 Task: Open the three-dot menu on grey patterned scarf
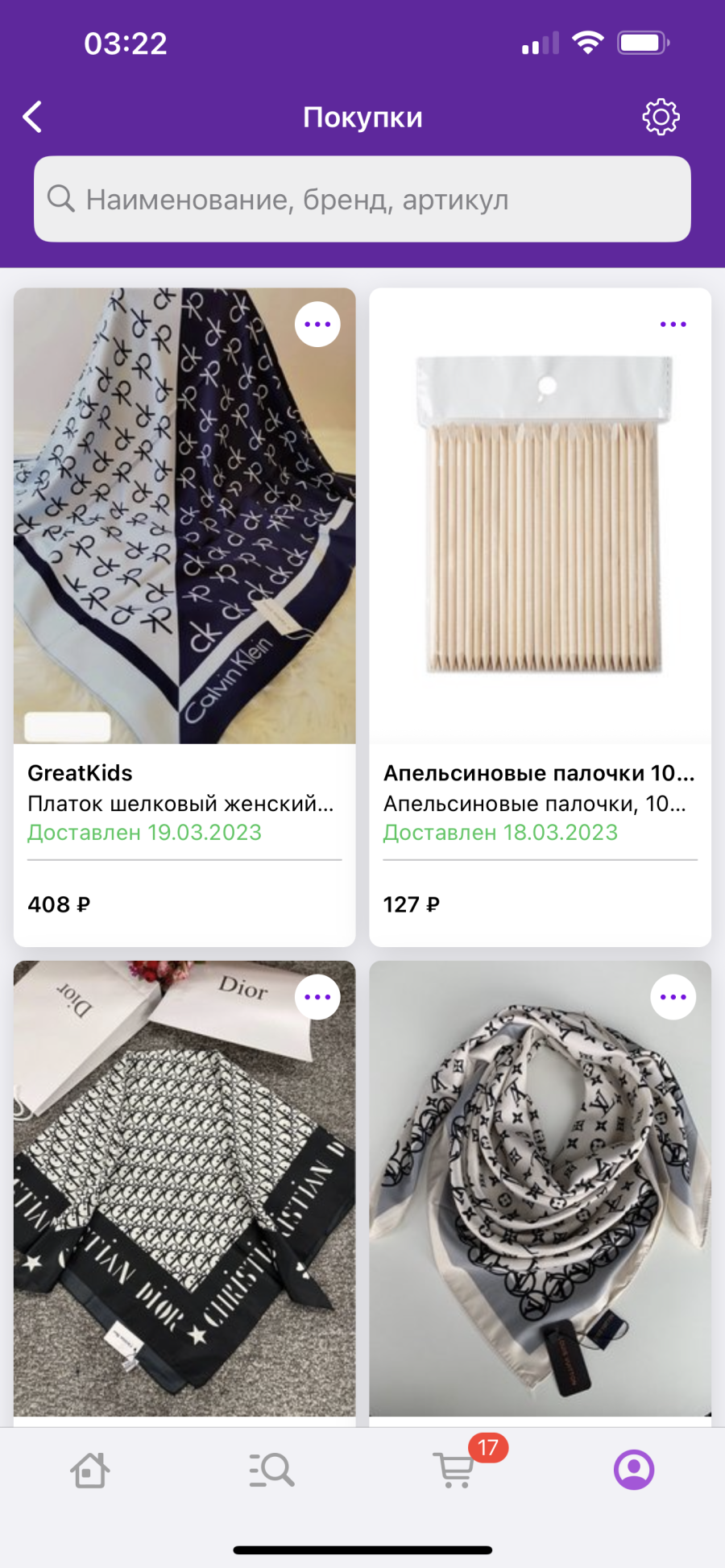point(673,997)
